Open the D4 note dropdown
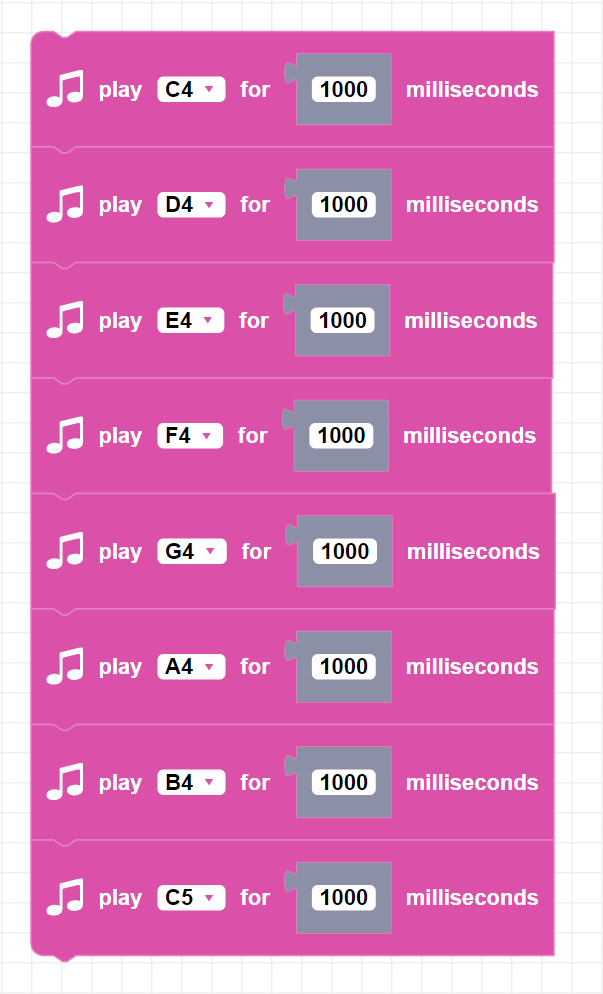603x994 pixels. pos(191,205)
